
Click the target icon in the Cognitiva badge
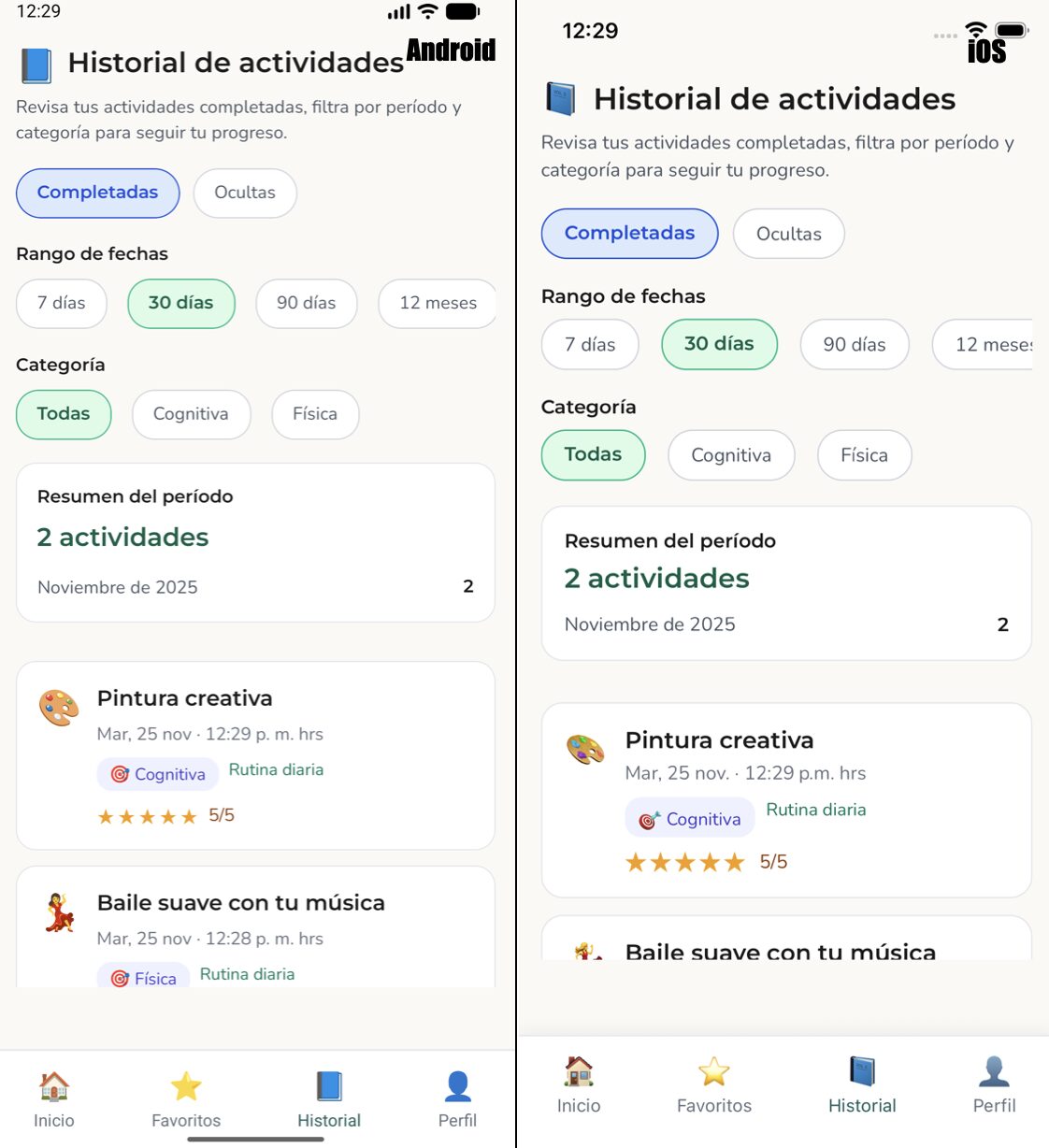pyautogui.click(x=120, y=774)
